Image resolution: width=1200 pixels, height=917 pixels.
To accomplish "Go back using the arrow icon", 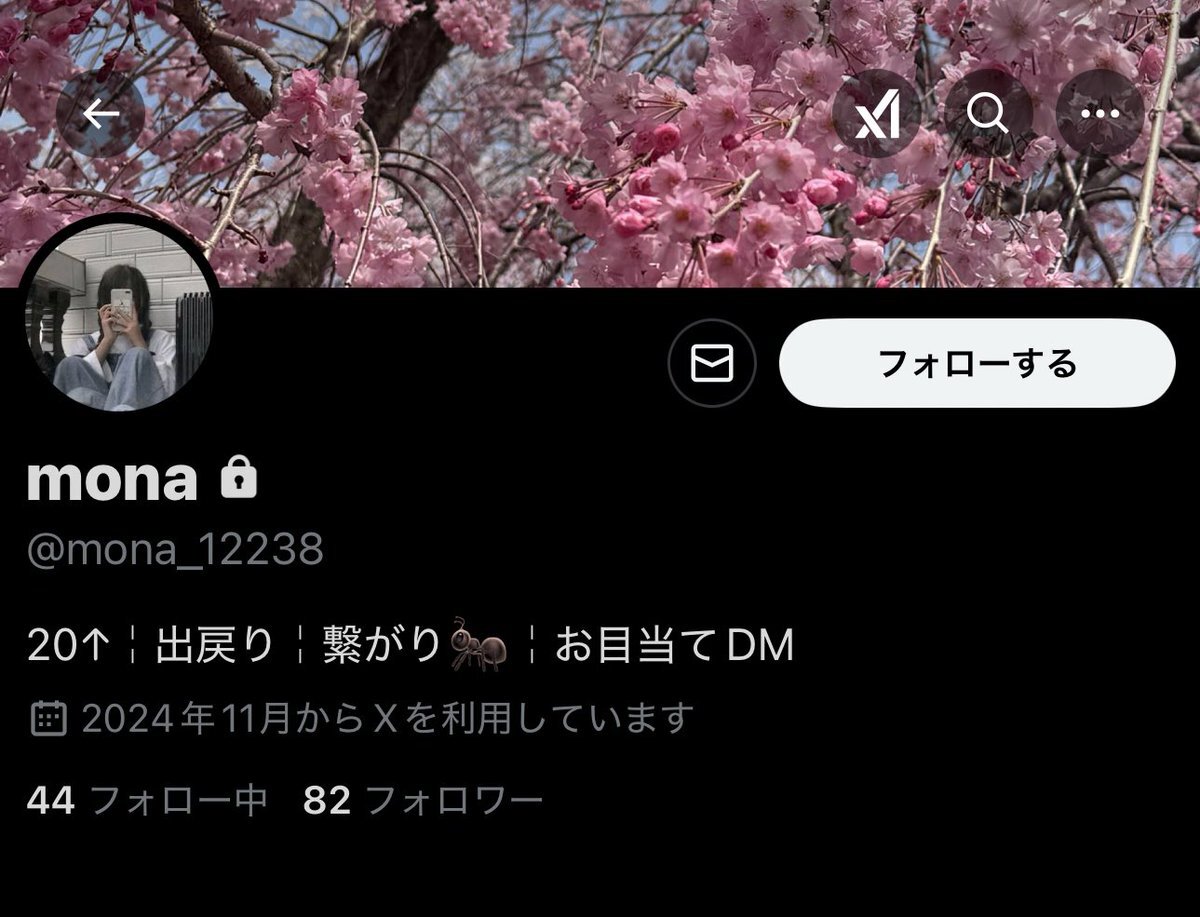I will pos(100,115).
